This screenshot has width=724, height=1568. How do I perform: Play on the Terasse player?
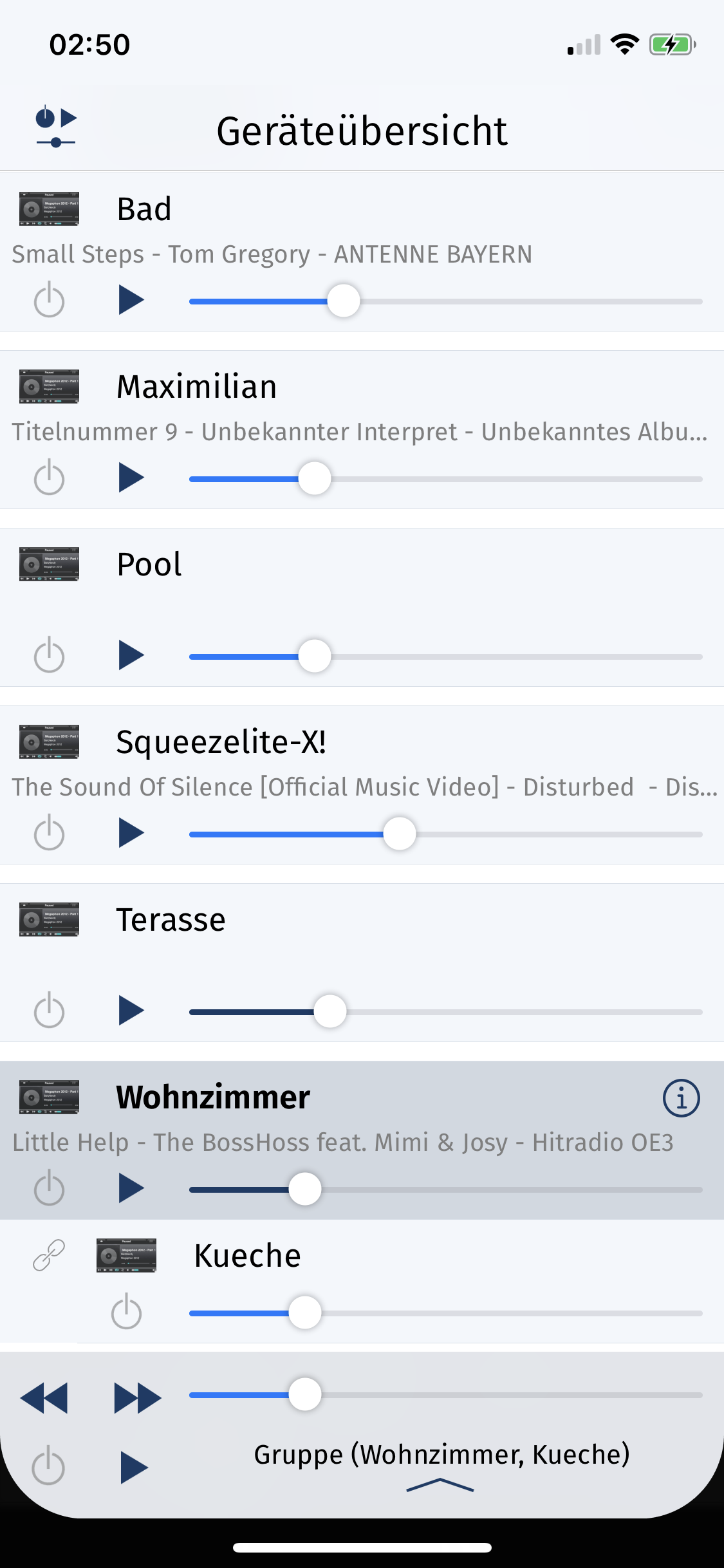point(131,1011)
